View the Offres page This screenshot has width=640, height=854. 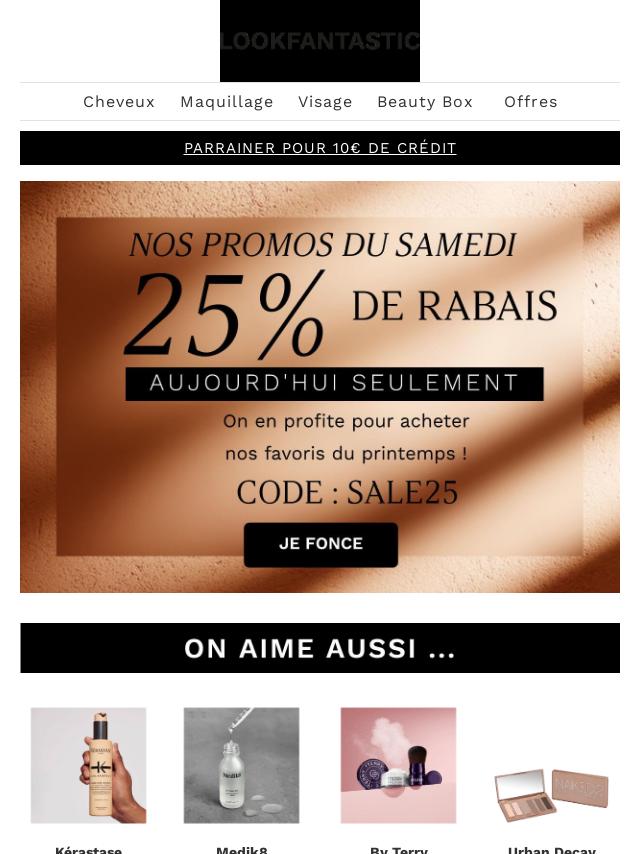(x=531, y=102)
